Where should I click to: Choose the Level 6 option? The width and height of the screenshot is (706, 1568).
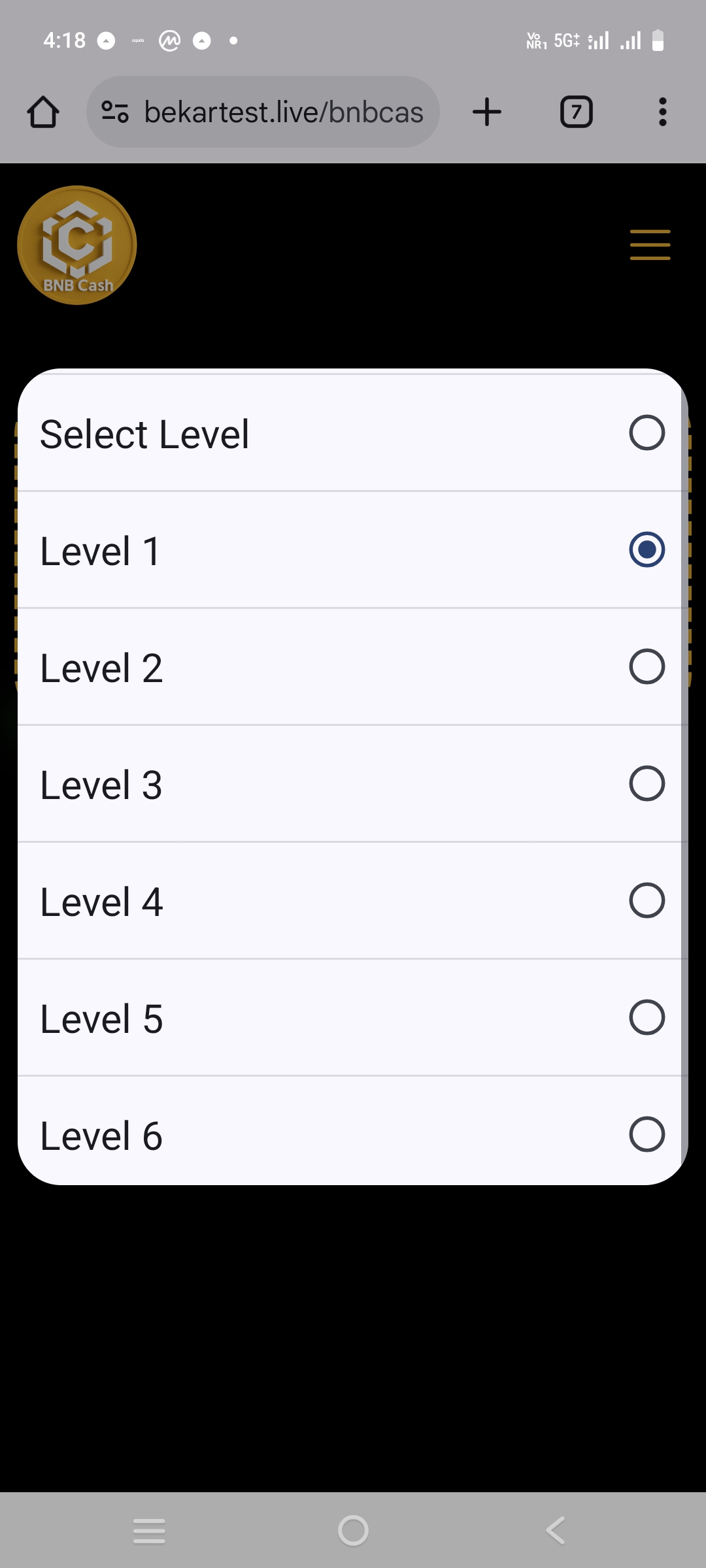pos(352,1134)
